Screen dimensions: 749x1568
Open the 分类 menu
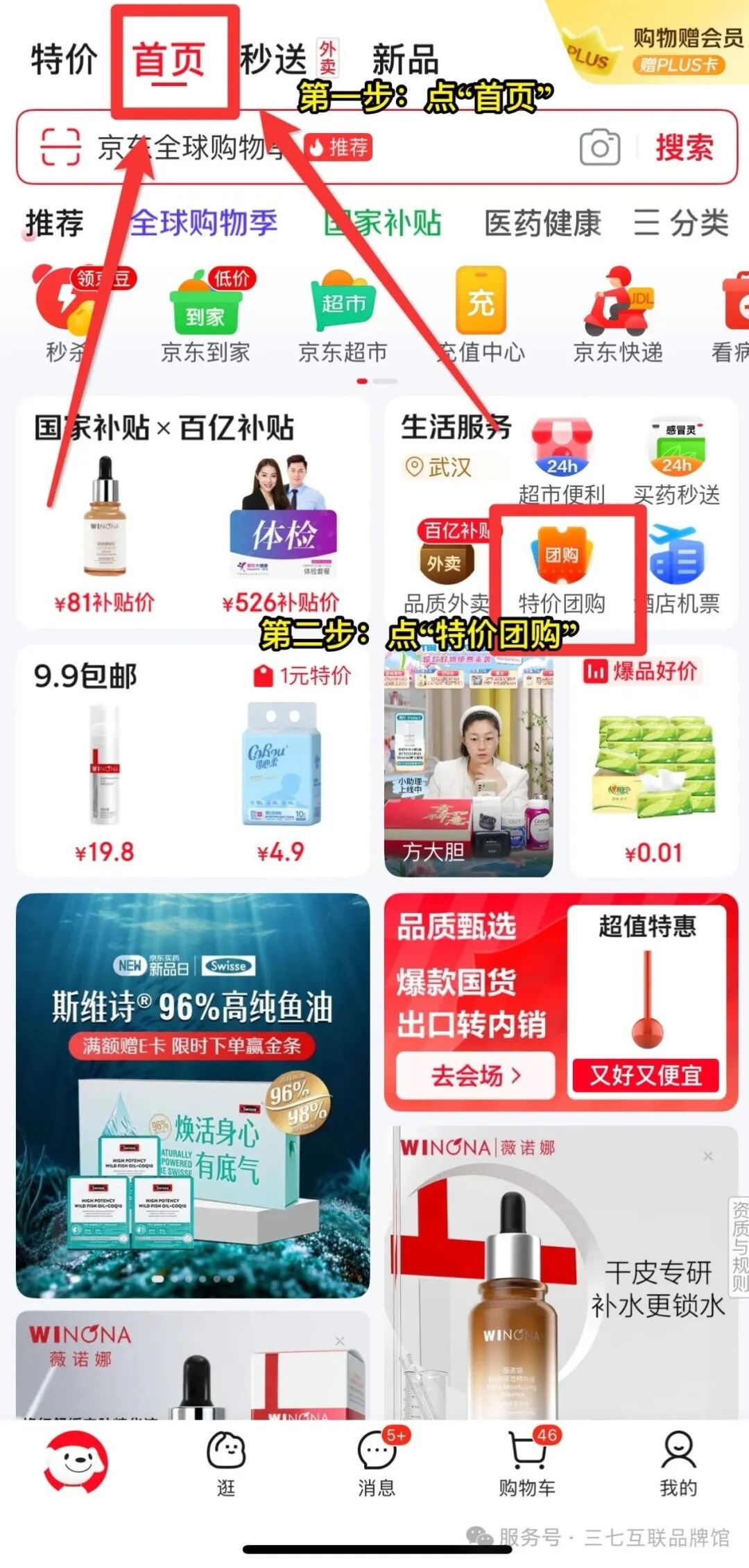[681, 223]
